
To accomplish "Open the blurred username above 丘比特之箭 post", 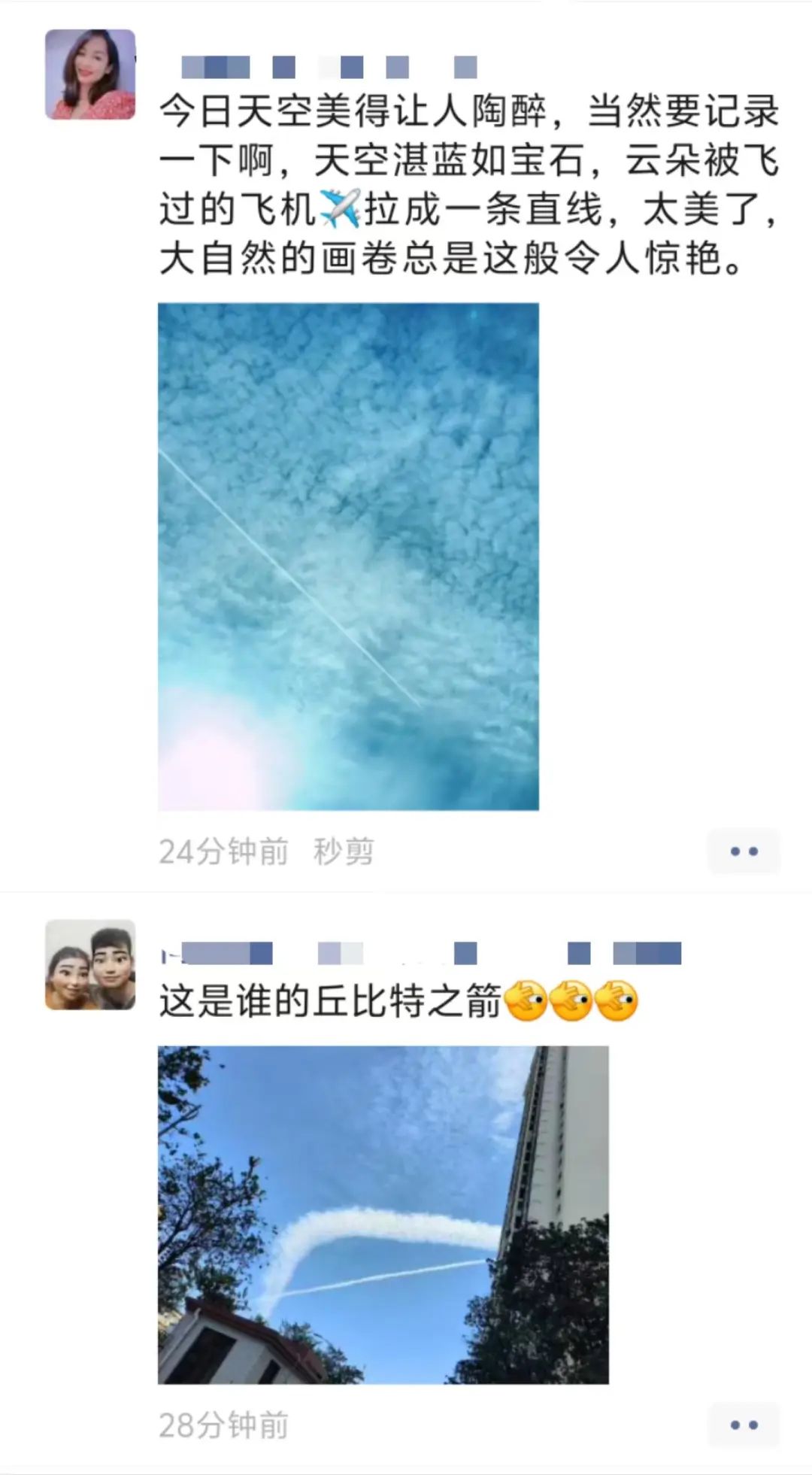I will pyautogui.click(x=421, y=954).
